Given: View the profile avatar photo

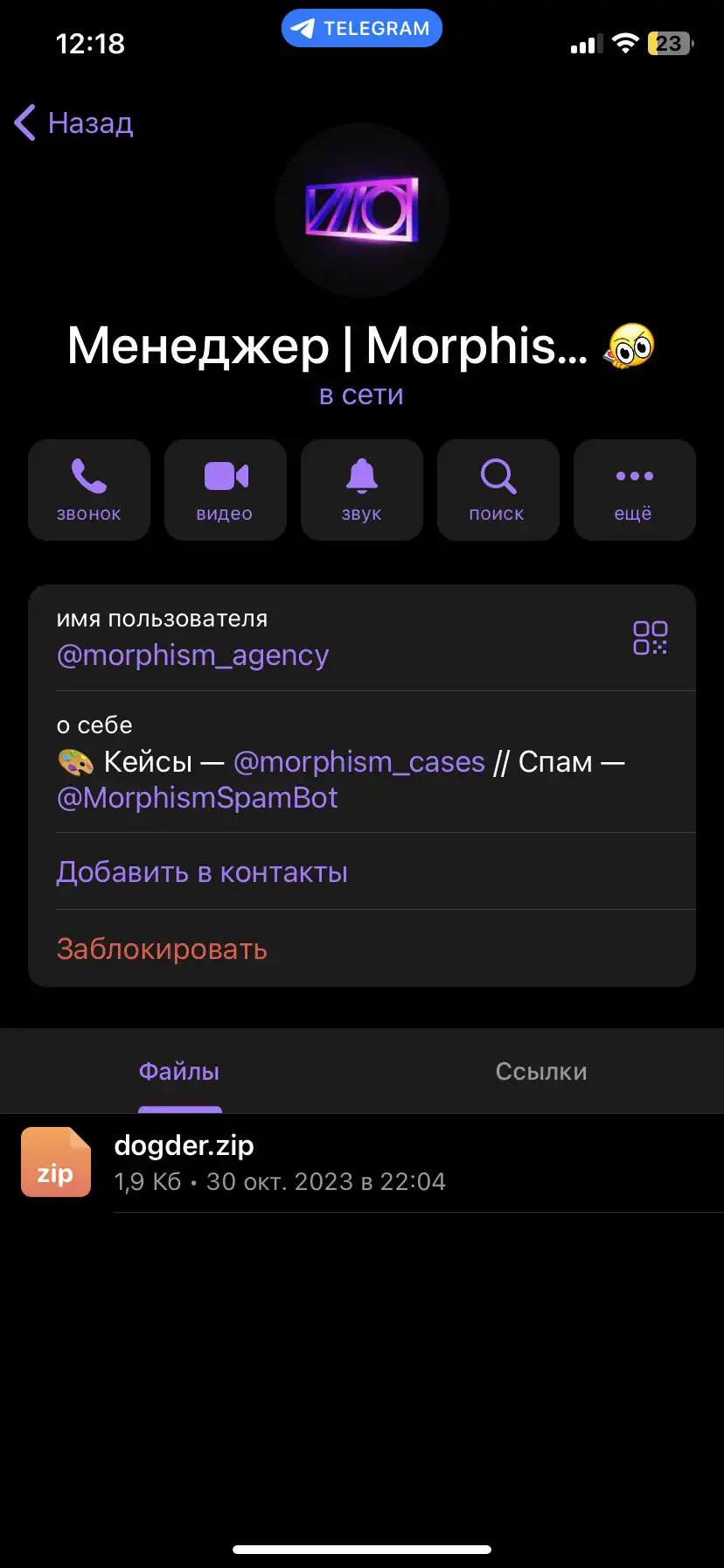Looking at the screenshot, I should pyautogui.click(x=362, y=211).
